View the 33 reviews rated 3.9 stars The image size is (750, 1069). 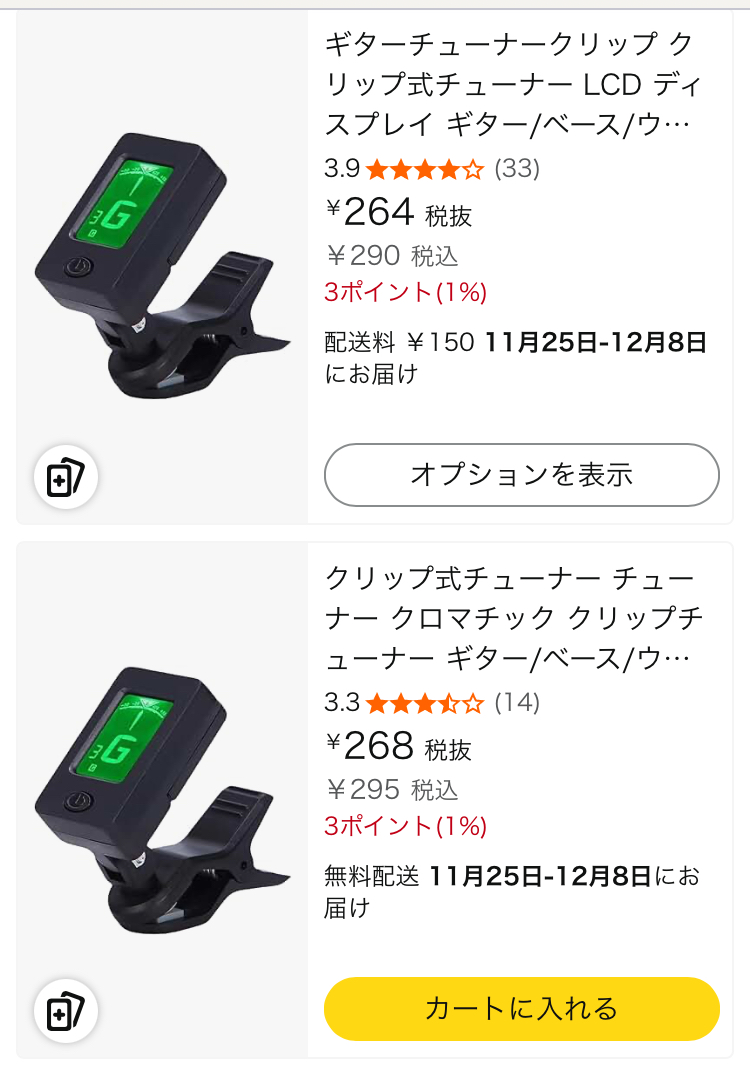516,169
